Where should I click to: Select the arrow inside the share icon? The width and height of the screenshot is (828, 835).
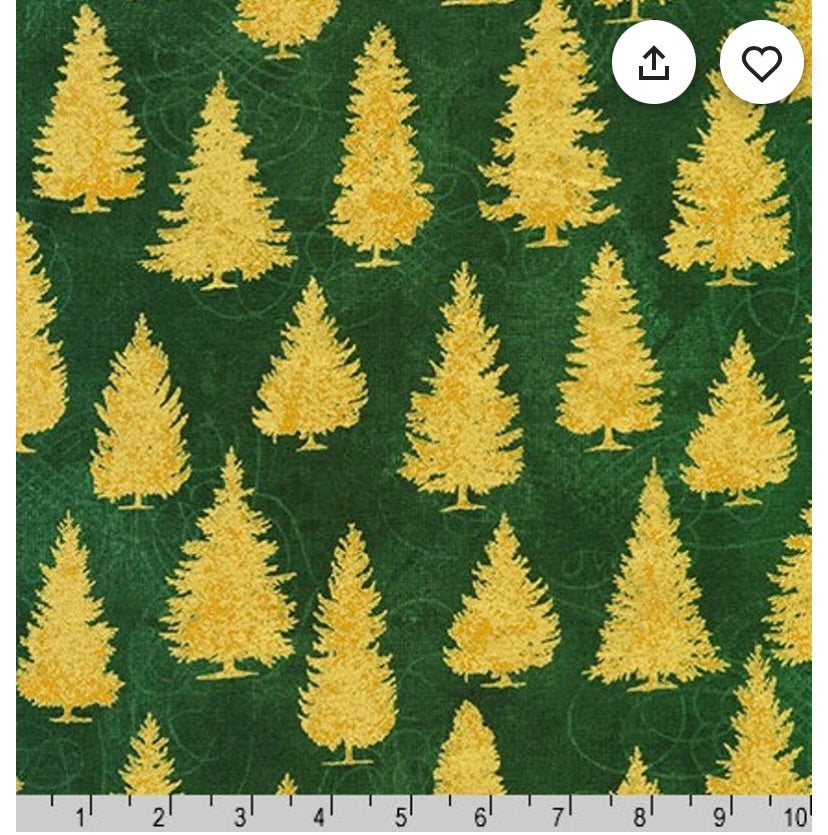coord(652,55)
